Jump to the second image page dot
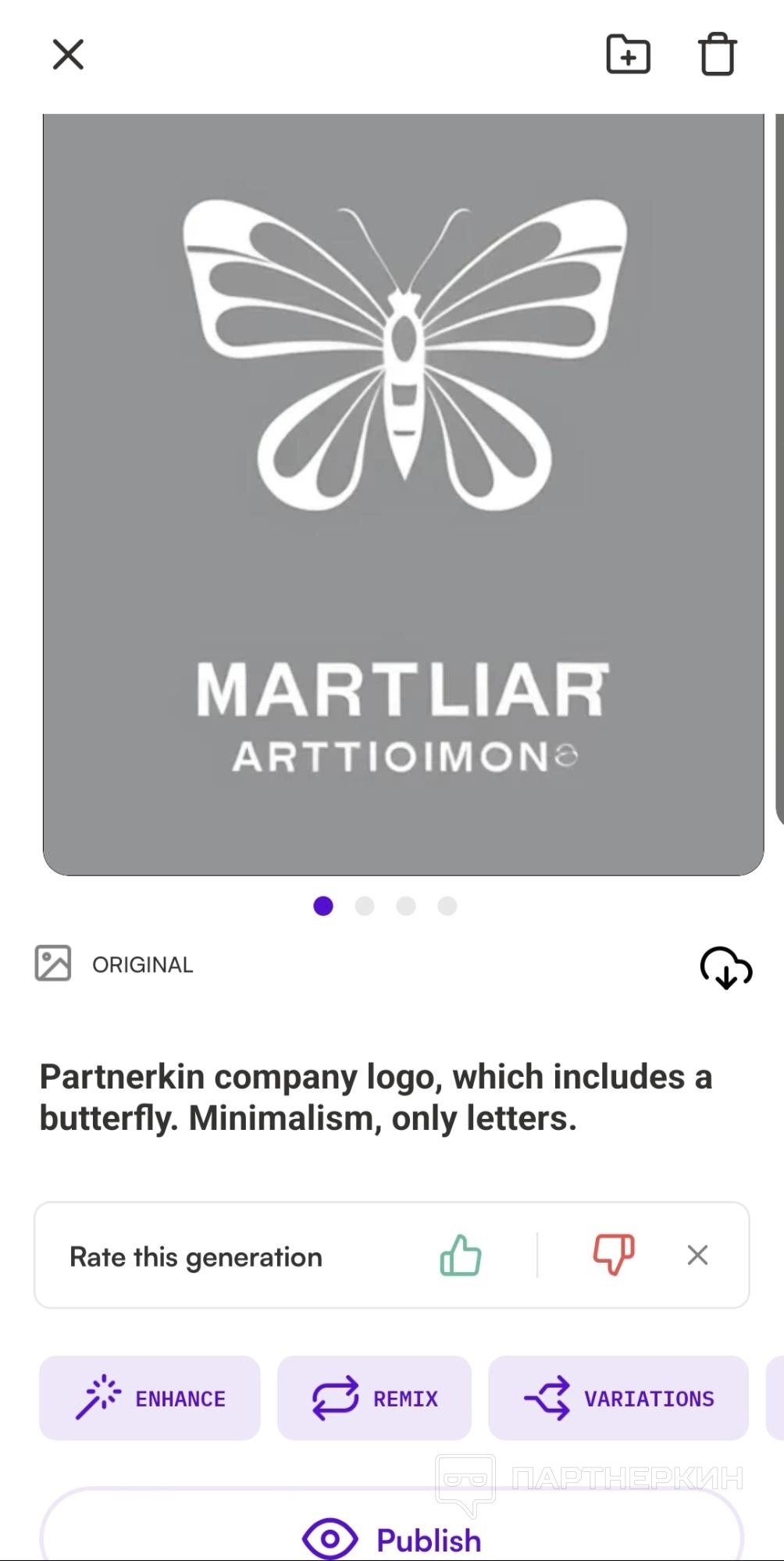784x1561 pixels. click(365, 906)
